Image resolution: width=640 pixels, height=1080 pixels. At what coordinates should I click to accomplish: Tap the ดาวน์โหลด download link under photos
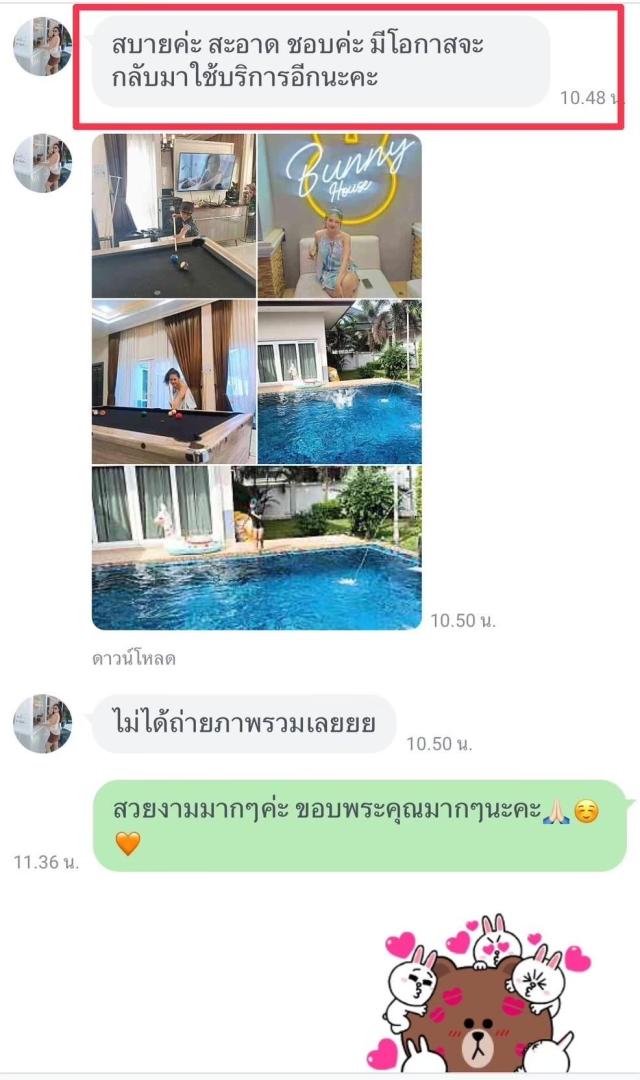pos(134,658)
